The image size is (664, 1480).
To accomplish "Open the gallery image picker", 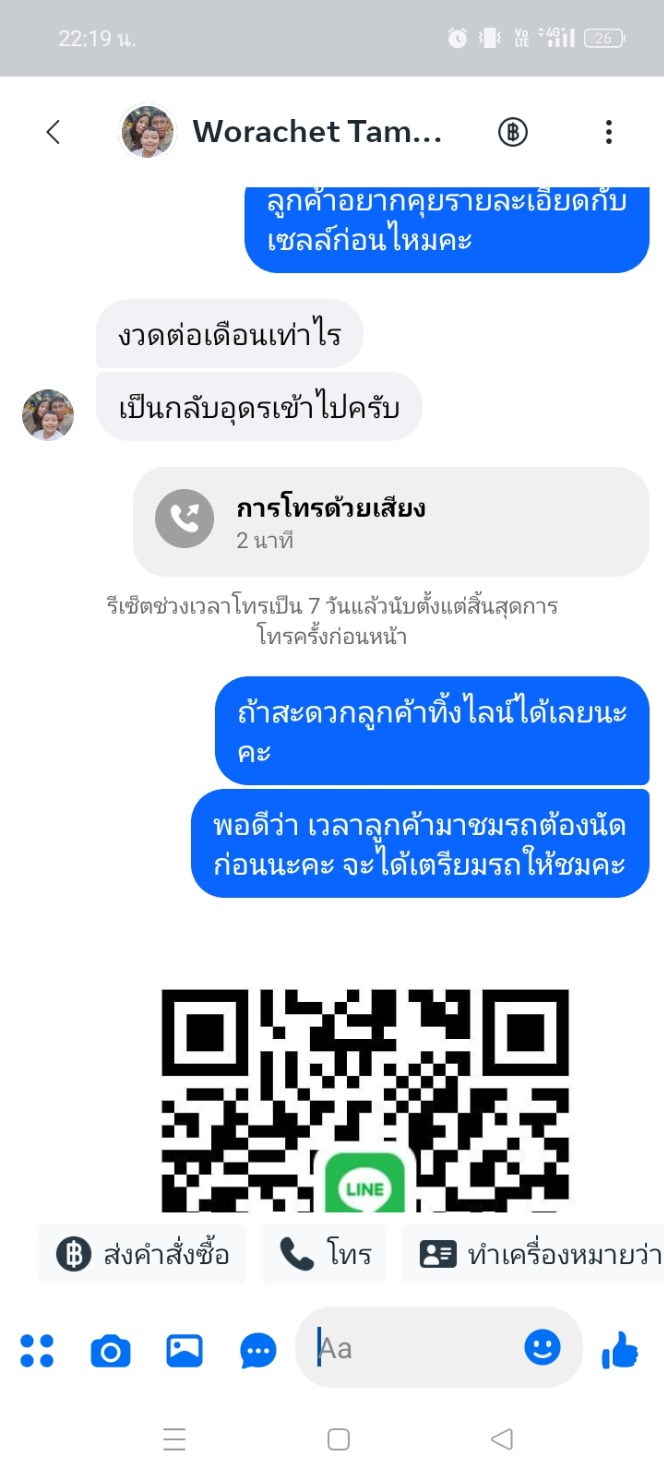I will pyautogui.click(x=184, y=1351).
